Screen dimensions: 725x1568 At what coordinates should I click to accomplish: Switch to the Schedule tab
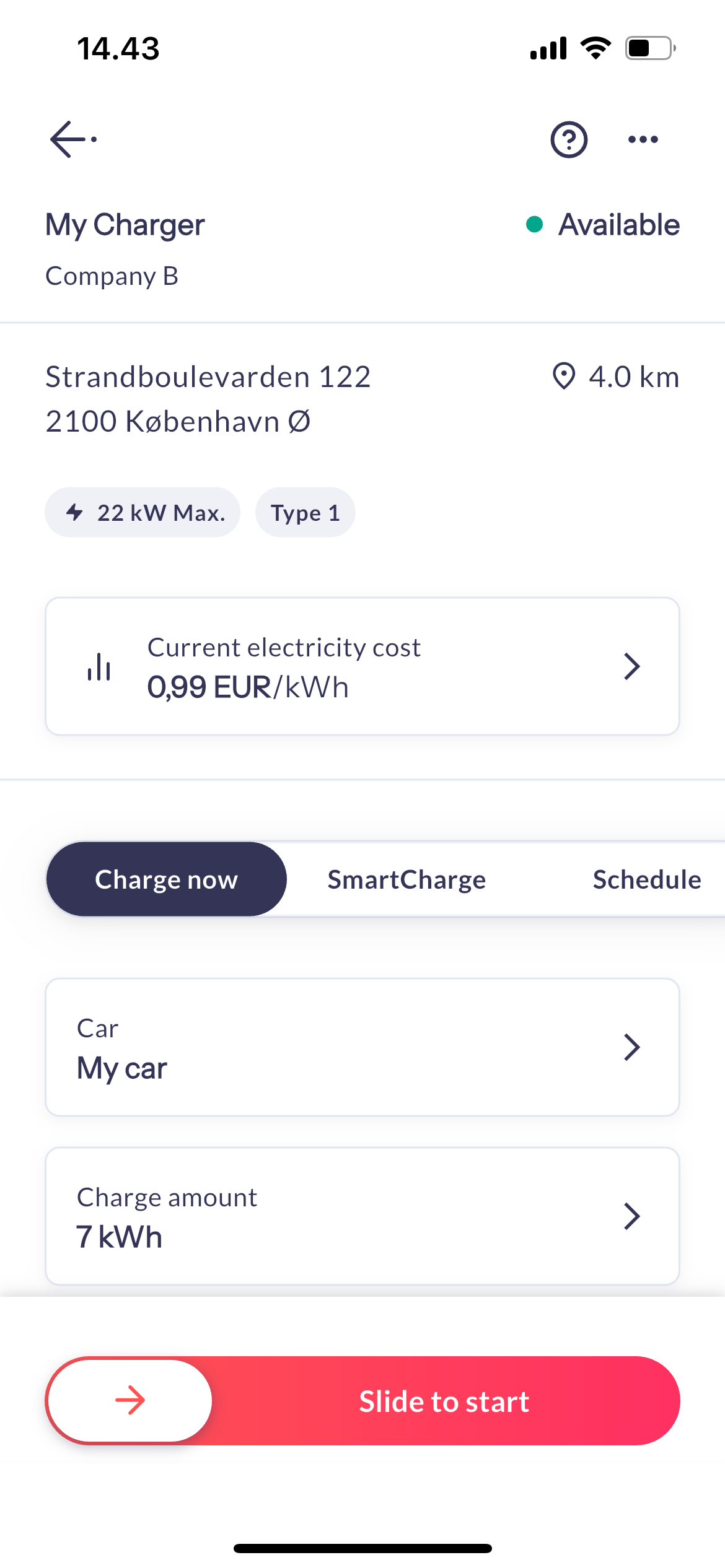point(646,879)
